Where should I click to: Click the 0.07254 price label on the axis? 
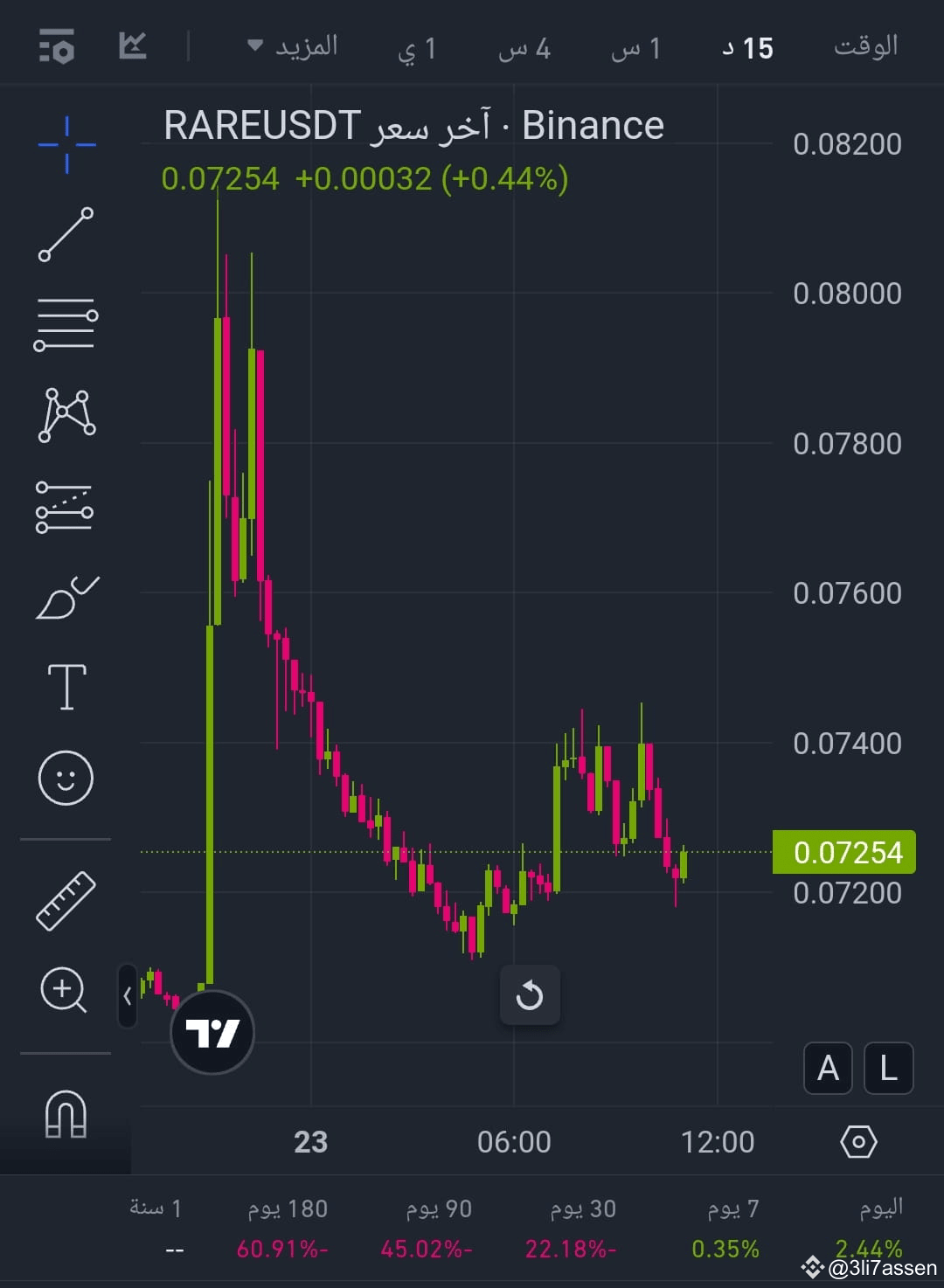pos(843,852)
